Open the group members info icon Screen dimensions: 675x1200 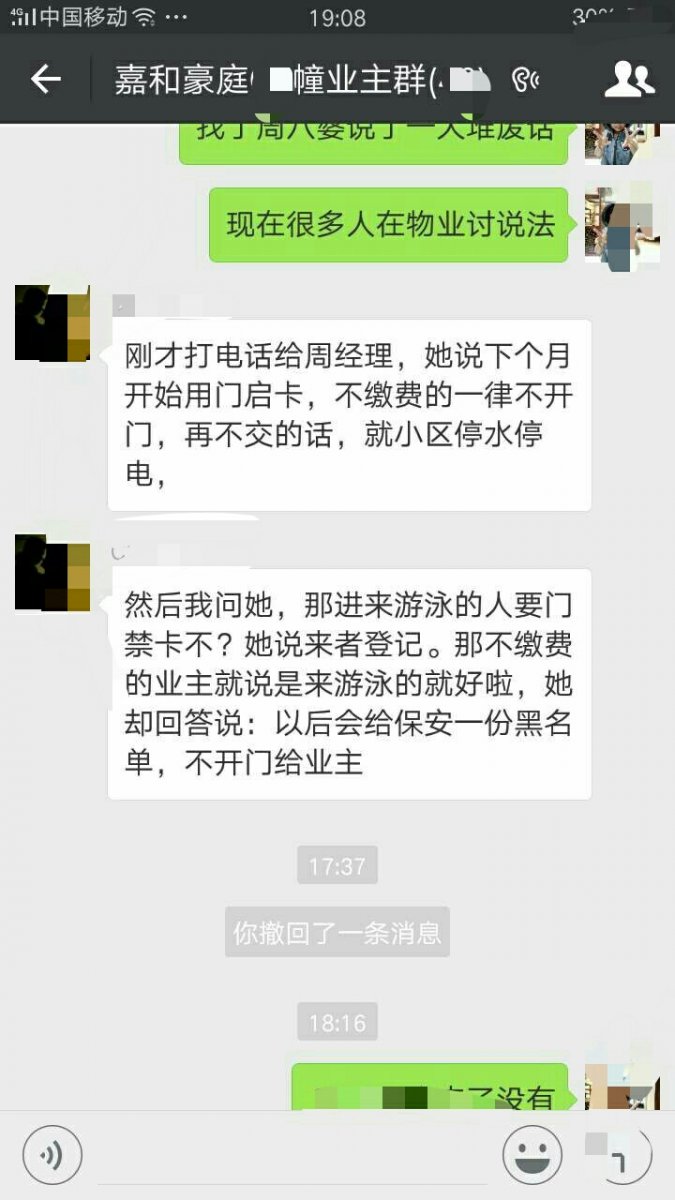pos(629,80)
